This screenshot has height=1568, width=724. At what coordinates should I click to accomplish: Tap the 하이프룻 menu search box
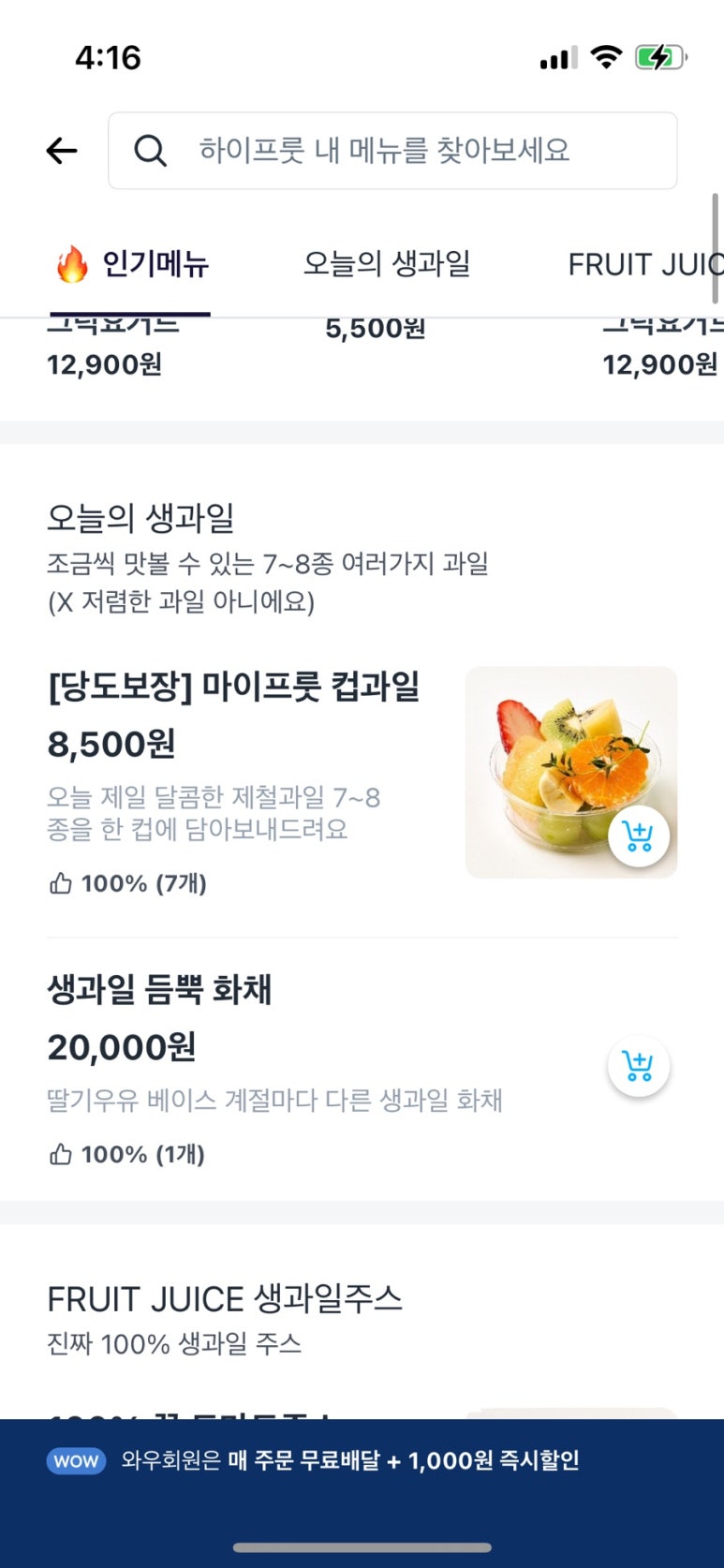tap(393, 150)
